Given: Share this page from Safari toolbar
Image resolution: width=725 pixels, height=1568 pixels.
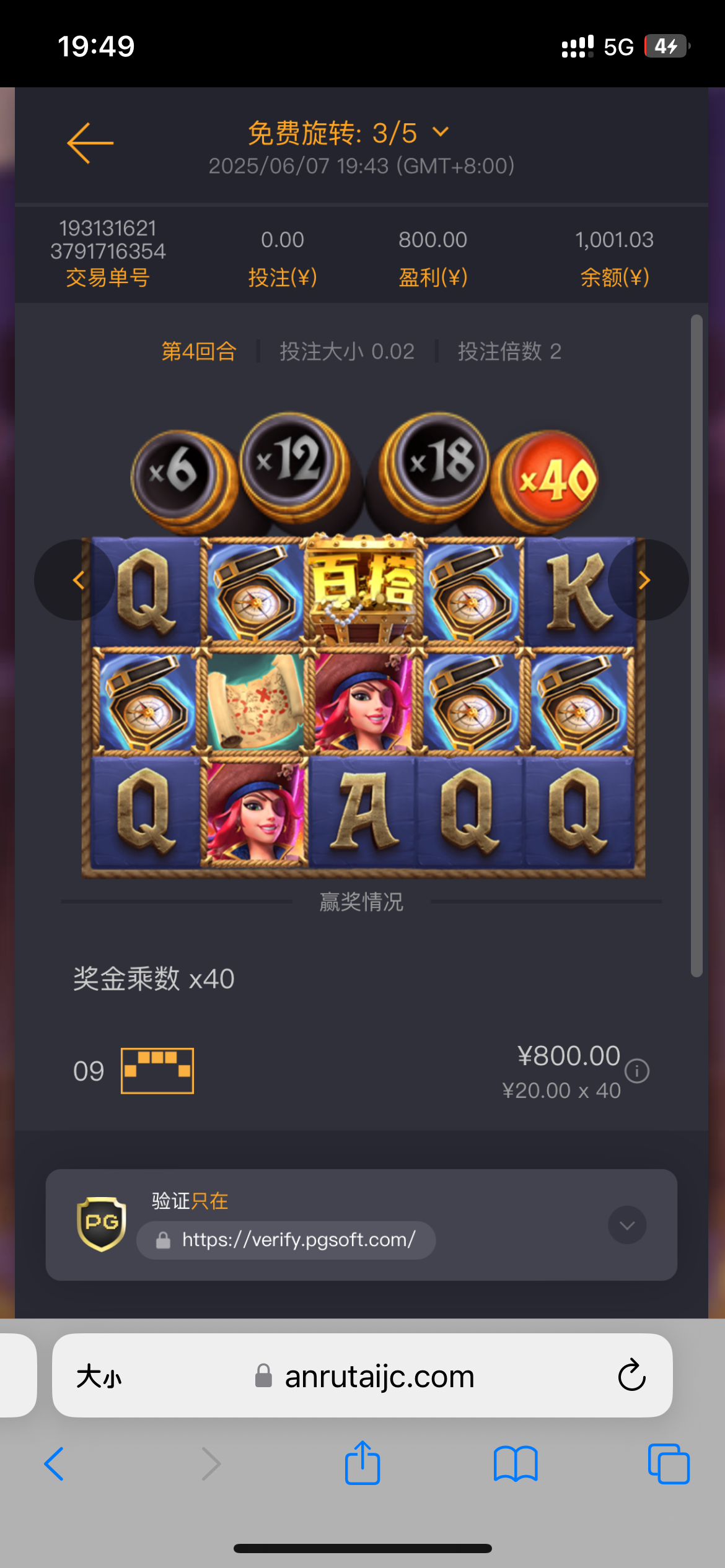Looking at the screenshot, I should (x=362, y=1463).
